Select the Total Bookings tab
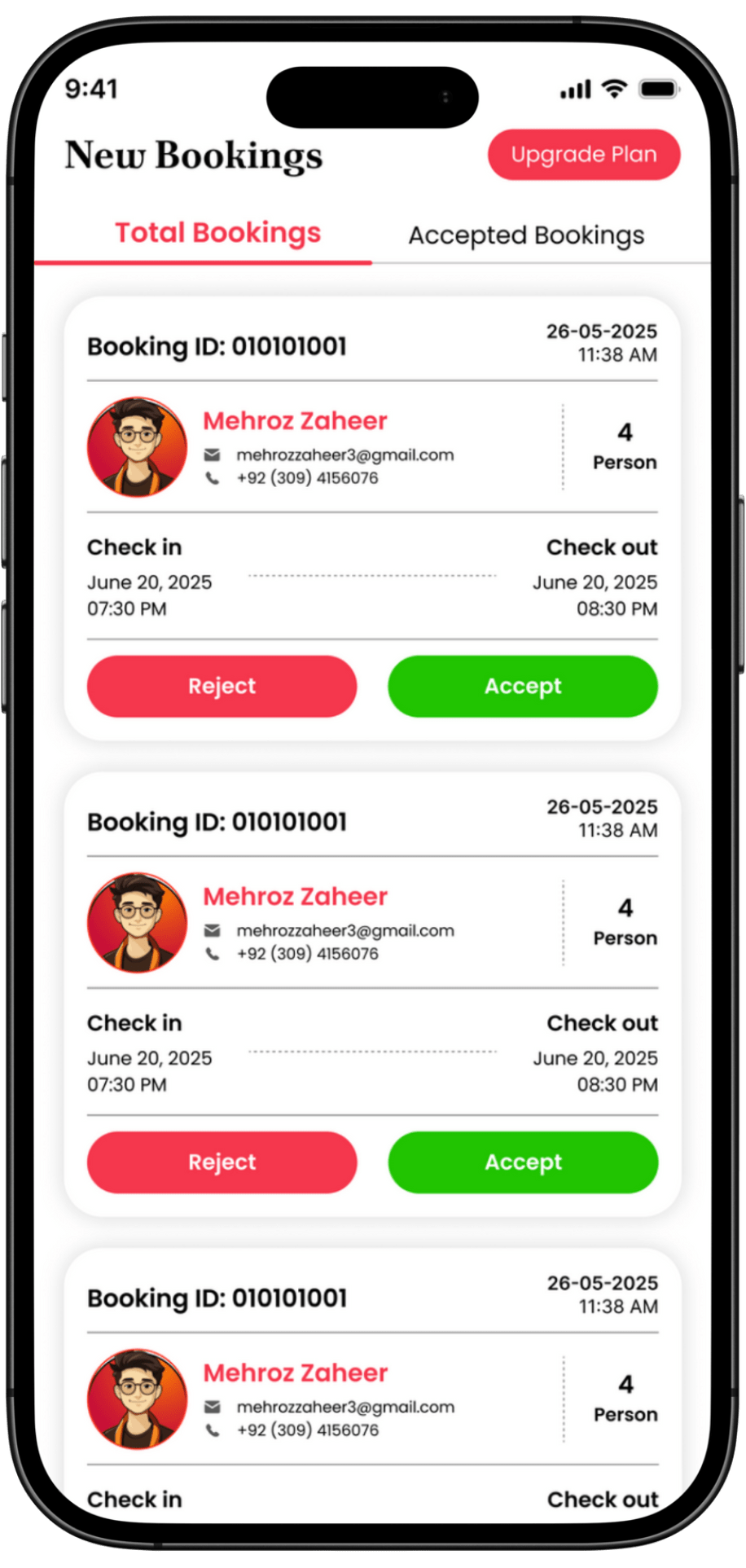The image size is (746, 1568). 217,234
